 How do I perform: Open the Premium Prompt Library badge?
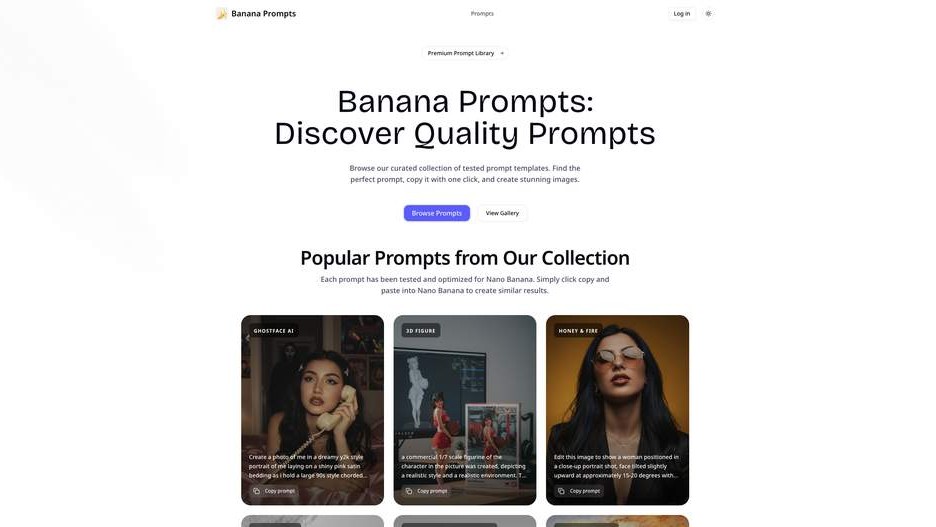[465, 53]
